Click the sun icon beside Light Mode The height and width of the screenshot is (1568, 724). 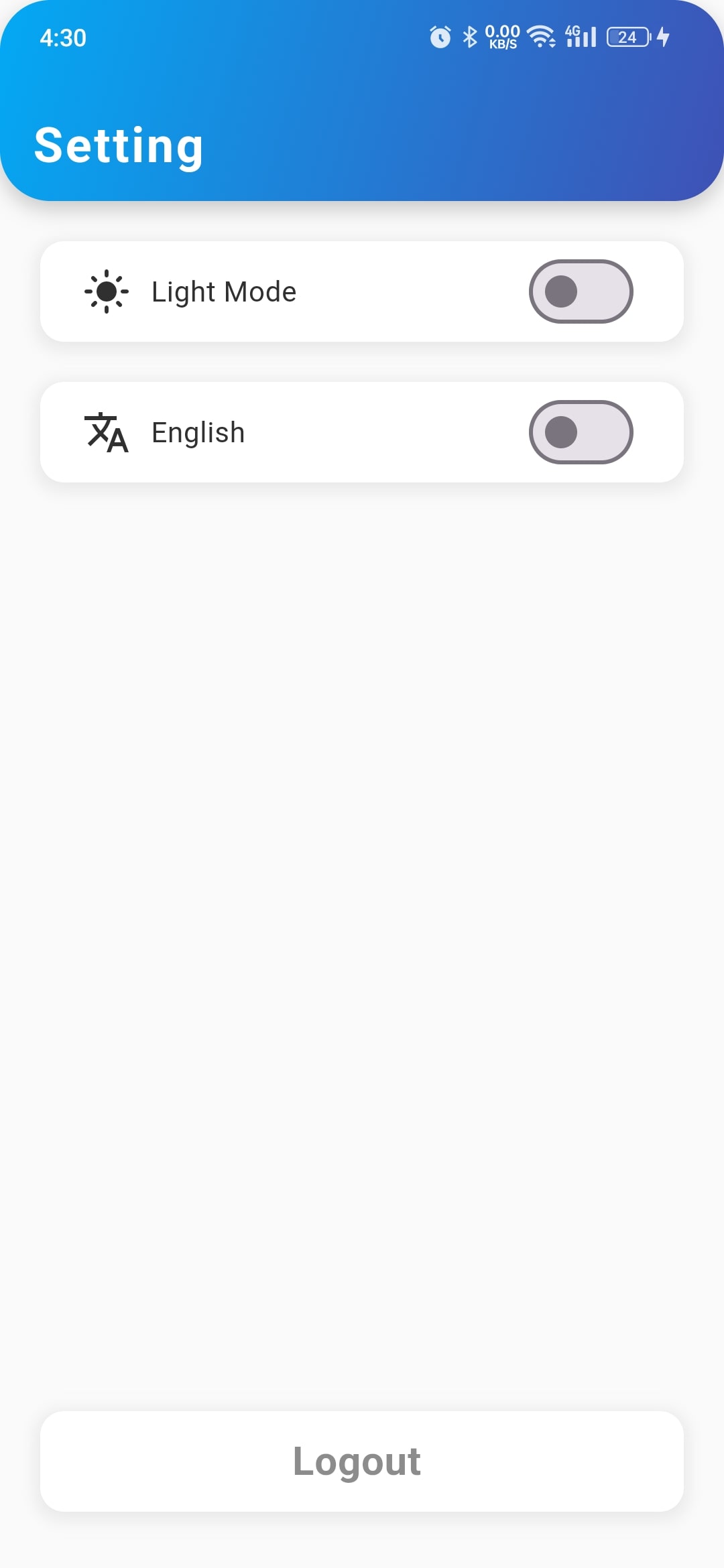pyautogui.click(x=107, y=291)
